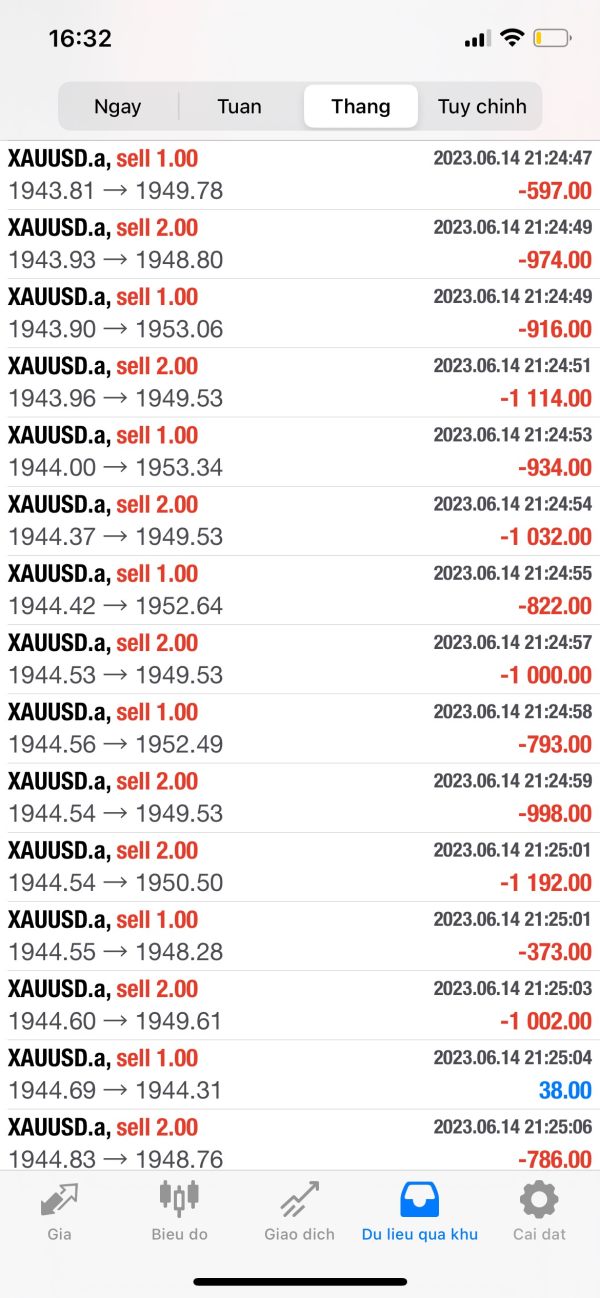Switch to the Ngay period filter

118,106
